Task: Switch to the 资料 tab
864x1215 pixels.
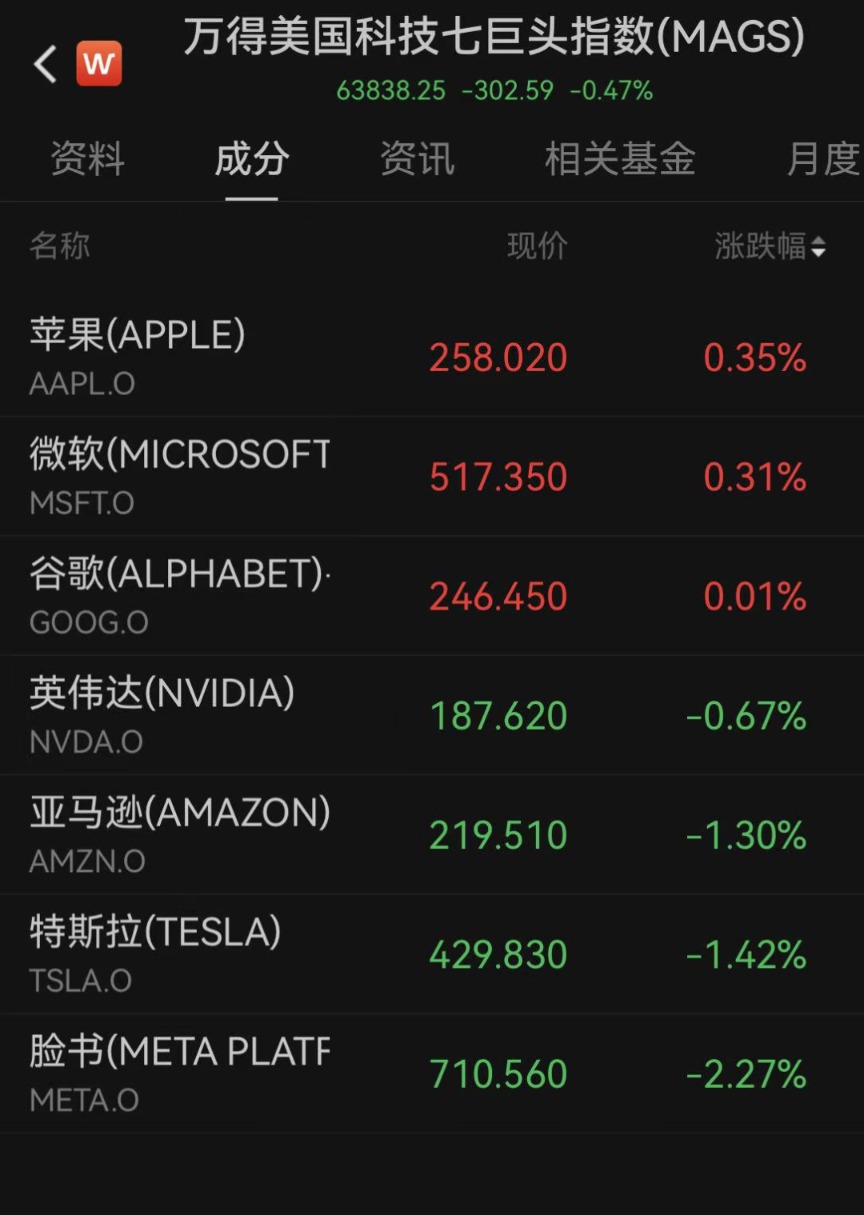Action: tap(88, 159)
